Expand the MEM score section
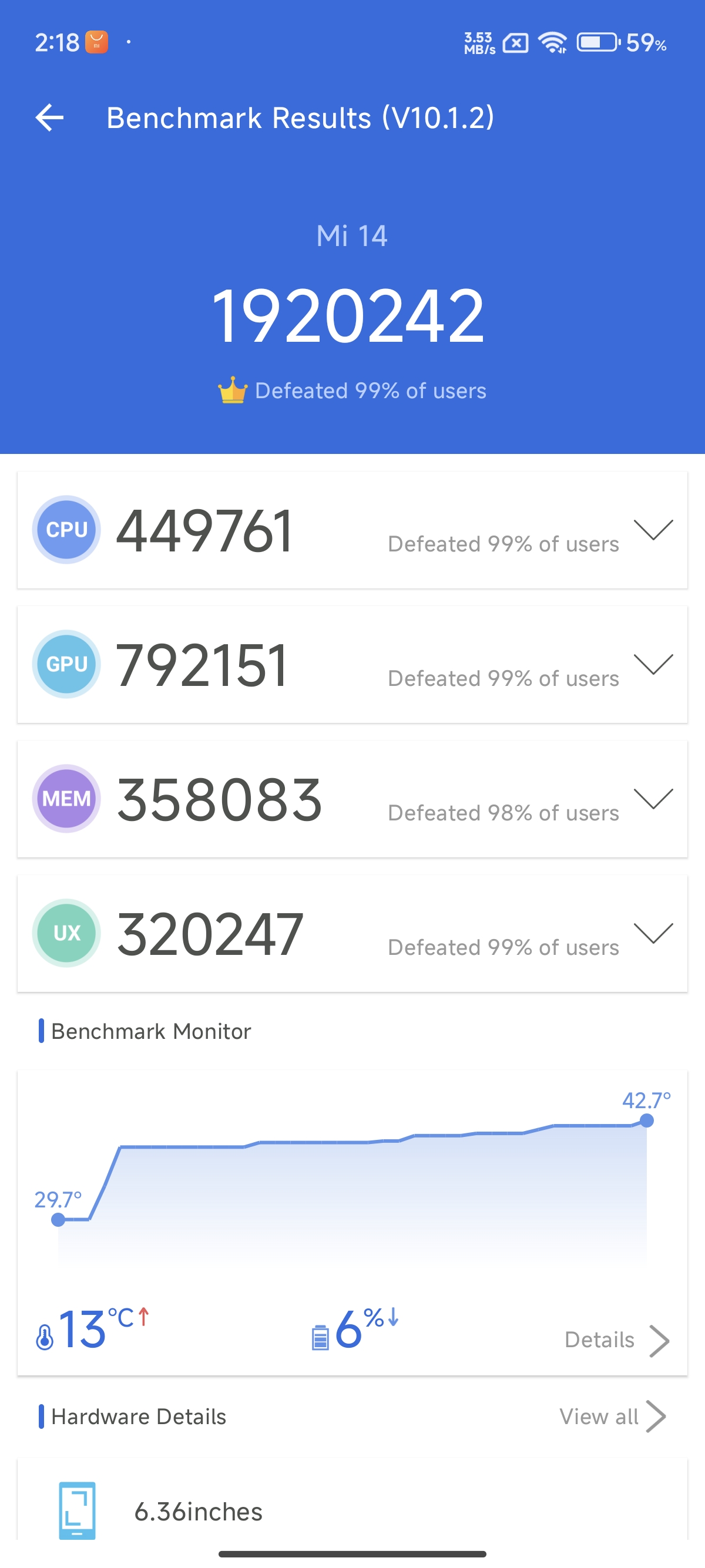 click(x=653, y=799)
